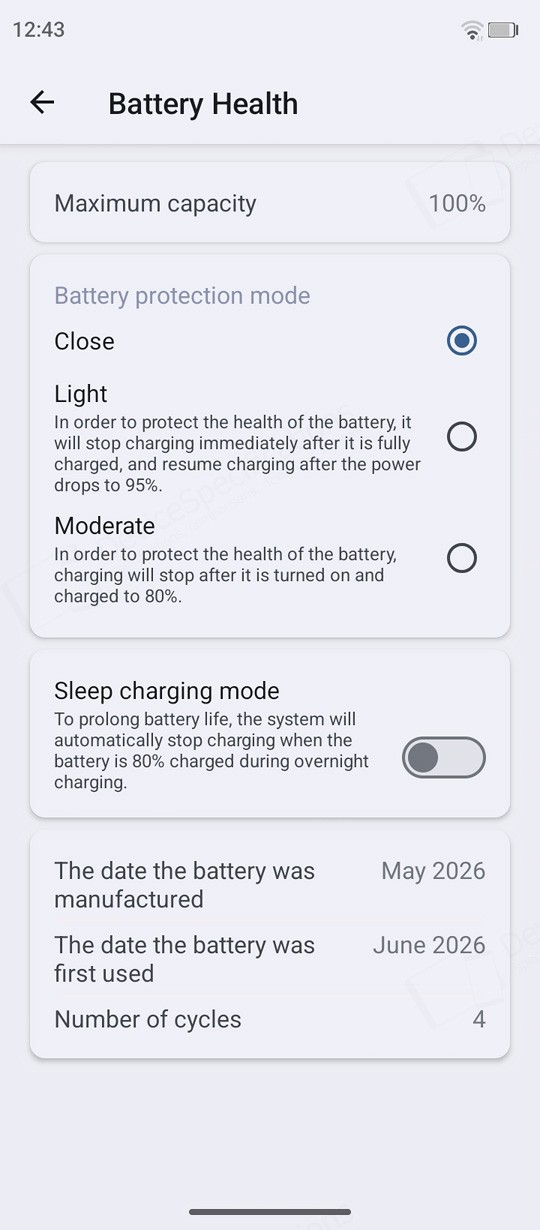Enable Sleep charging mode switch
Viewport: 540px width, 1230px height.
[444, 758]
